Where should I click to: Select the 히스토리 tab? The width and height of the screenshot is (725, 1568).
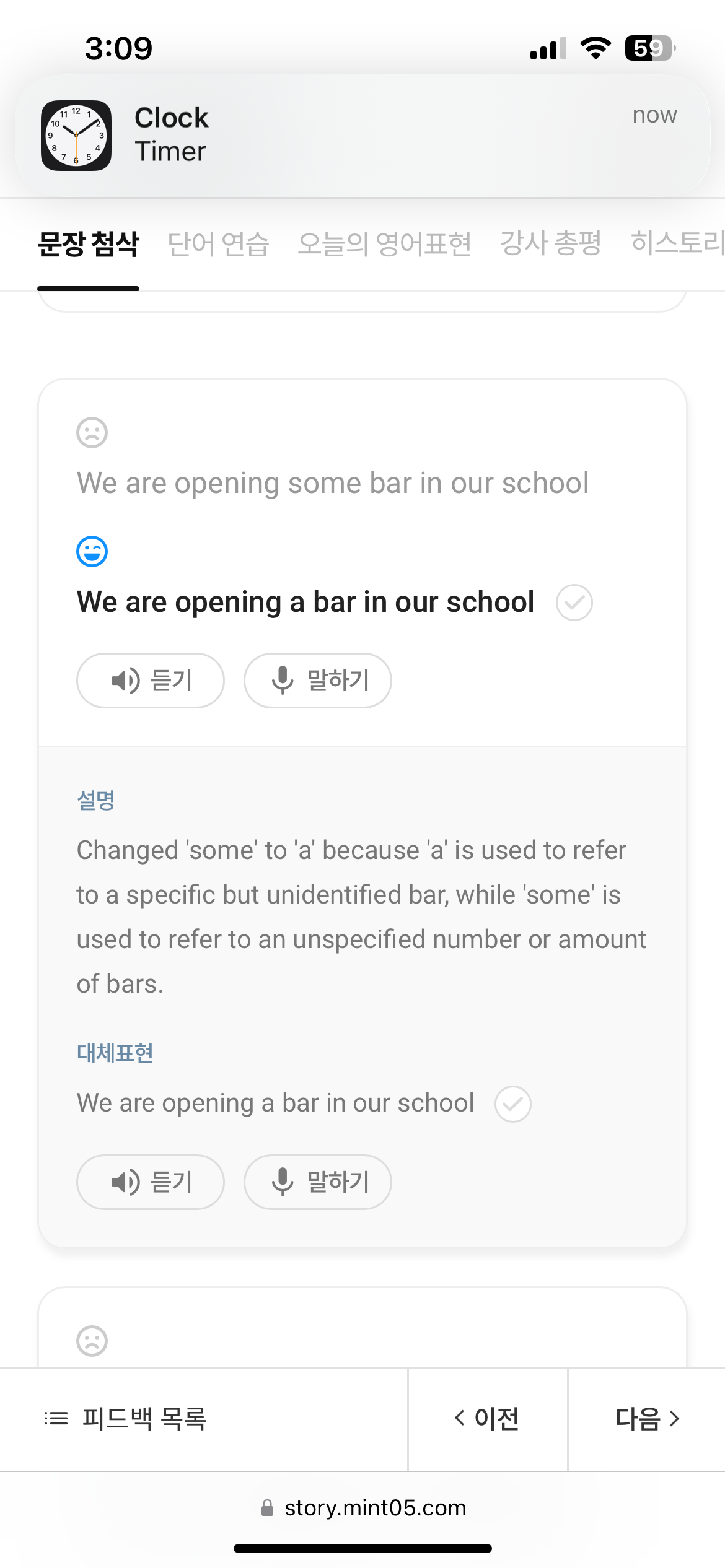[x=677, y=243]
